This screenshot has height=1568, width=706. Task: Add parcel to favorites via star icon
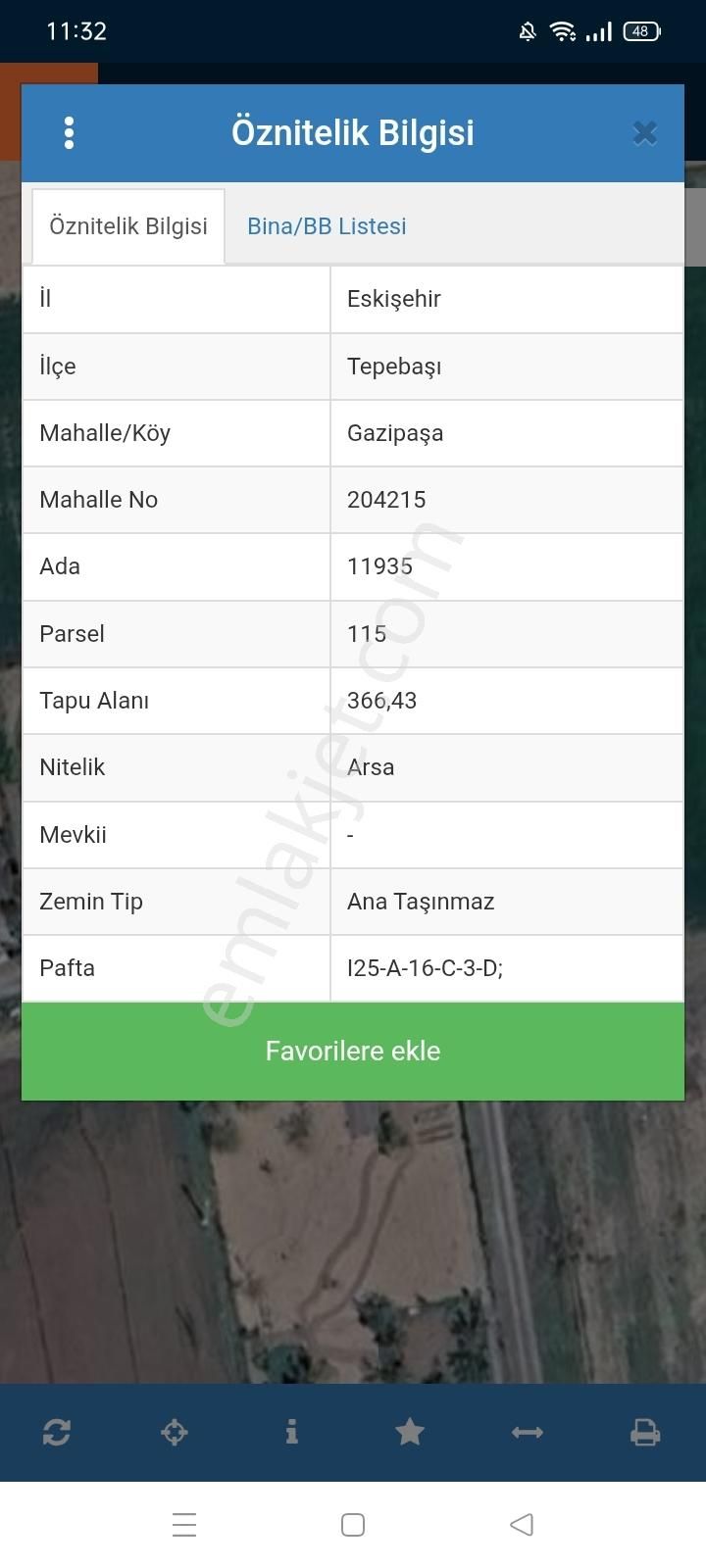pyautogui.click(x=410, y=1432)
